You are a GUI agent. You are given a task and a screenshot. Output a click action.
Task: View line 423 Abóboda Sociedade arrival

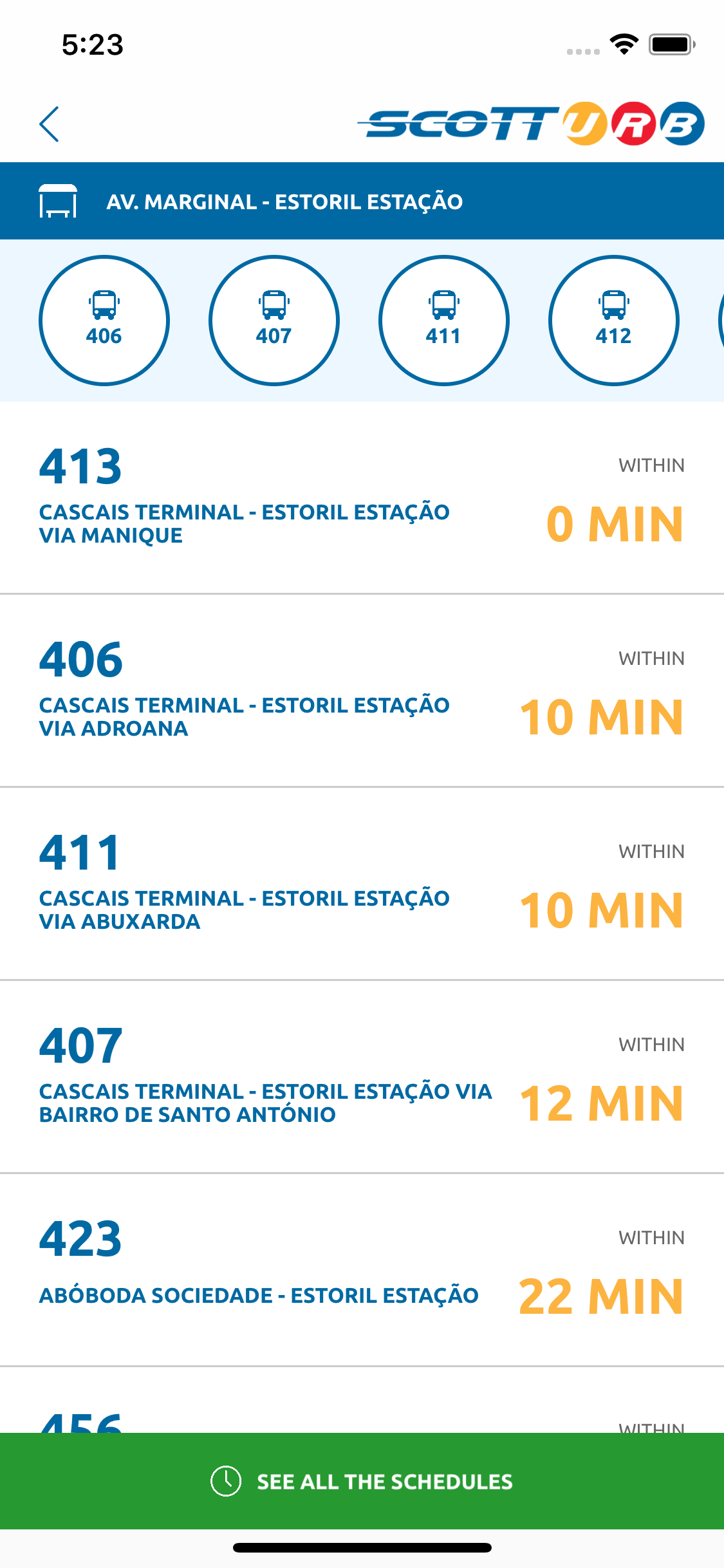pos(362,1270)
